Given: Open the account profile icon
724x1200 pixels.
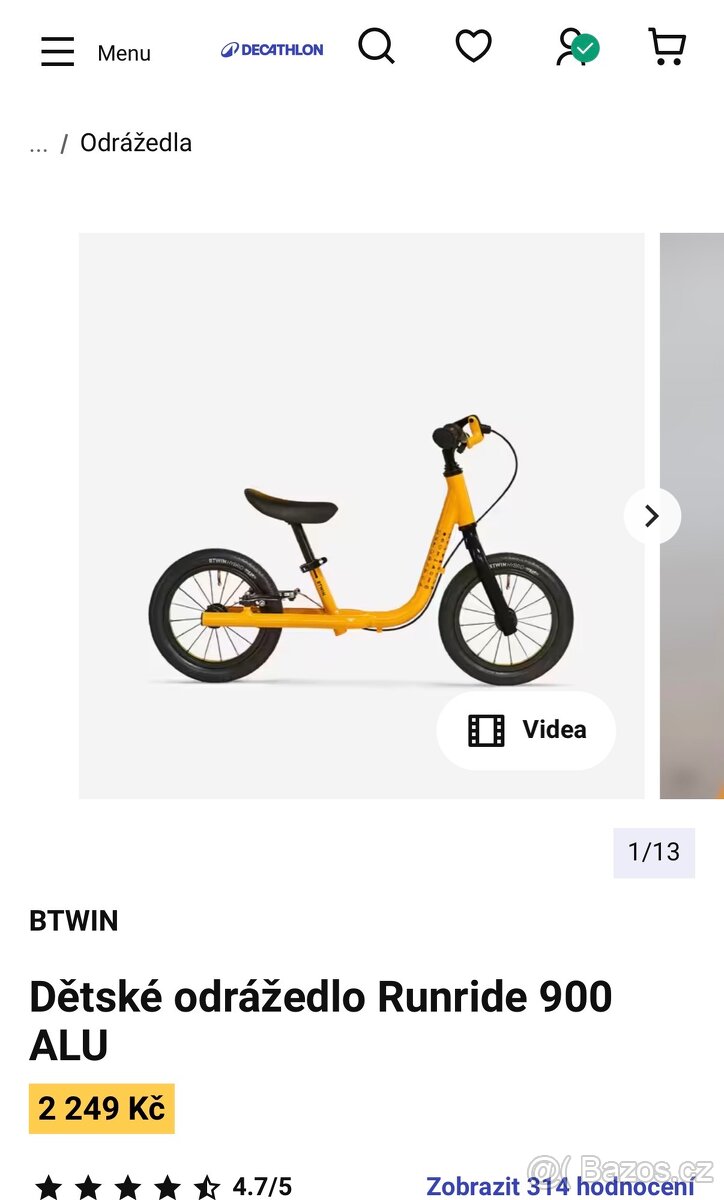Looking at the screenshot, I should (576, 47).
